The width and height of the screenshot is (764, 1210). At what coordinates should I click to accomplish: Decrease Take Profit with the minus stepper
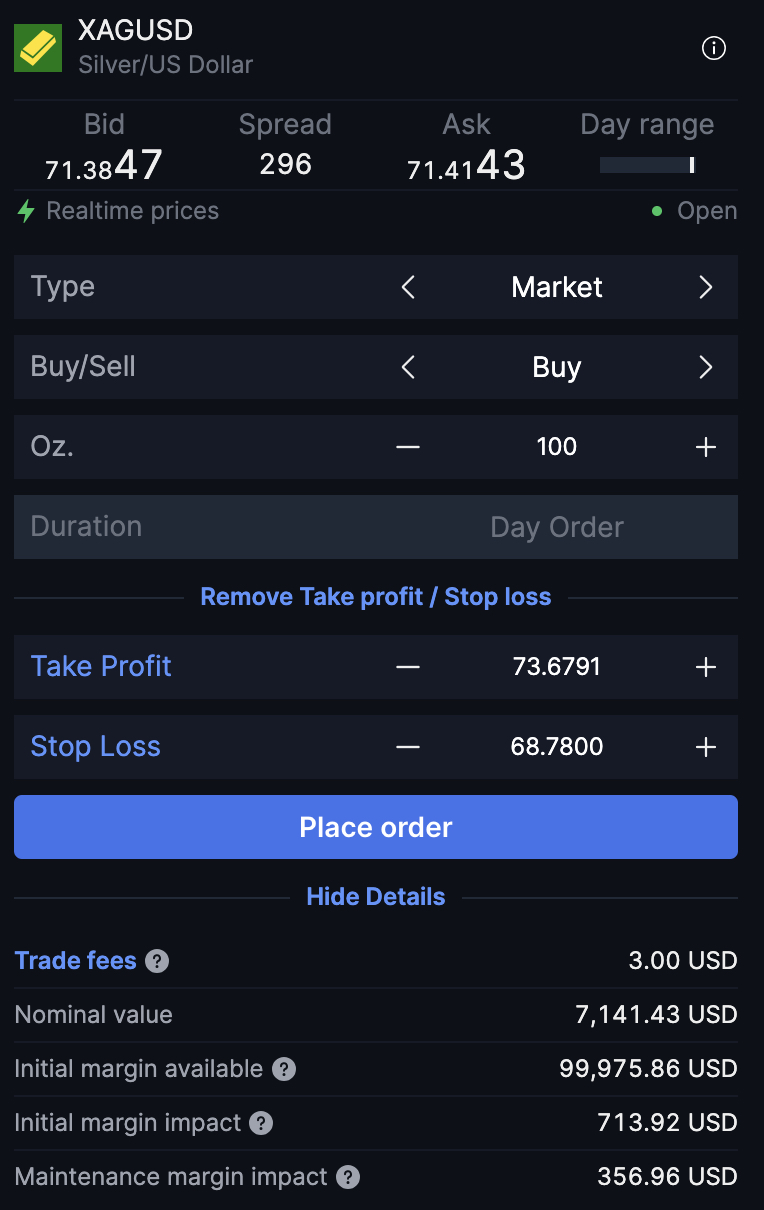(x=408, y=667)
